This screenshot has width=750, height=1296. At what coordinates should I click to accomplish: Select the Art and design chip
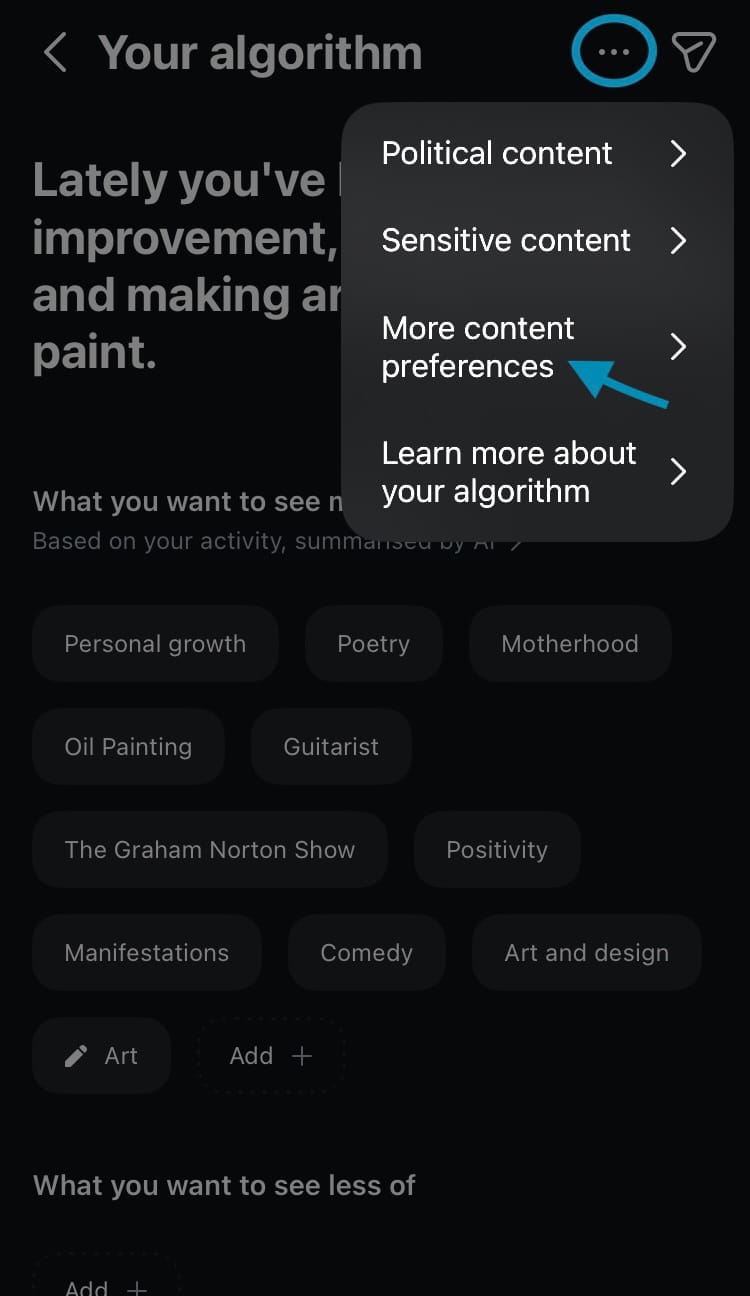pos(586,953)
